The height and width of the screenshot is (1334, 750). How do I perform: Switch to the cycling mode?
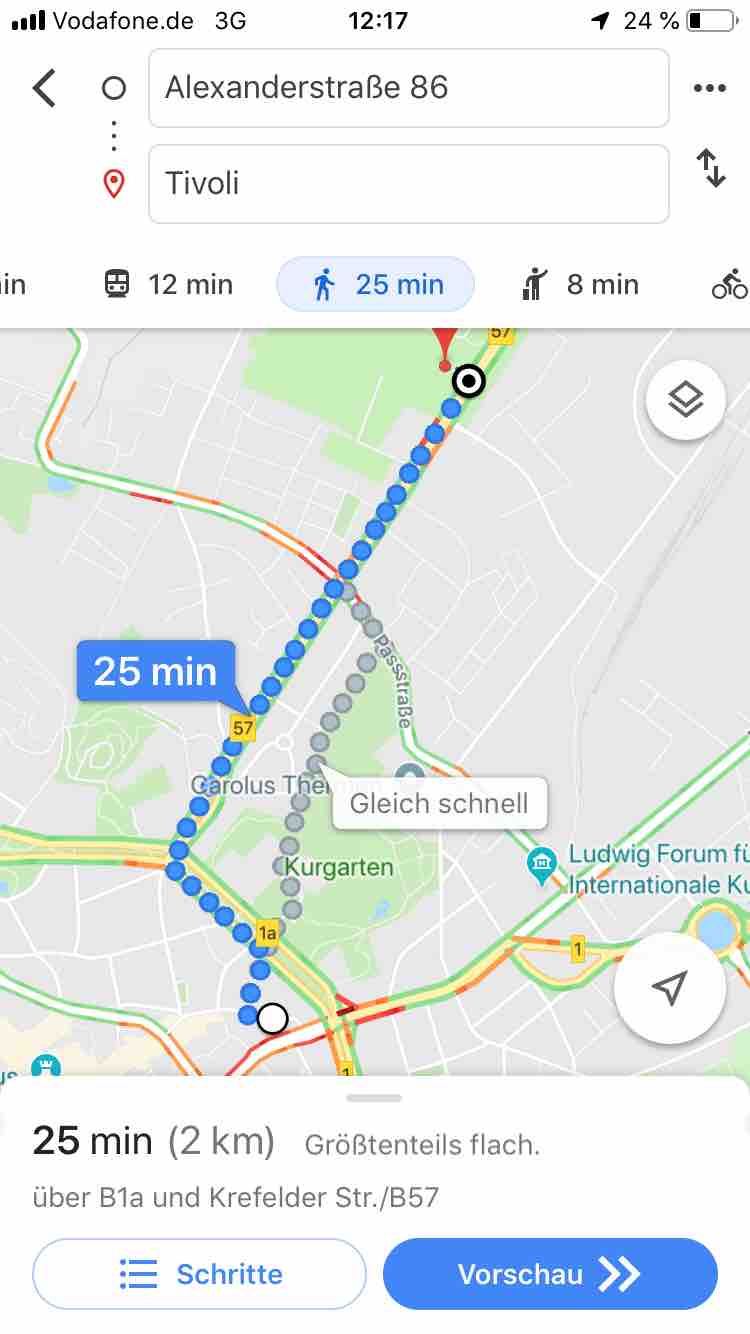point(729,285)
